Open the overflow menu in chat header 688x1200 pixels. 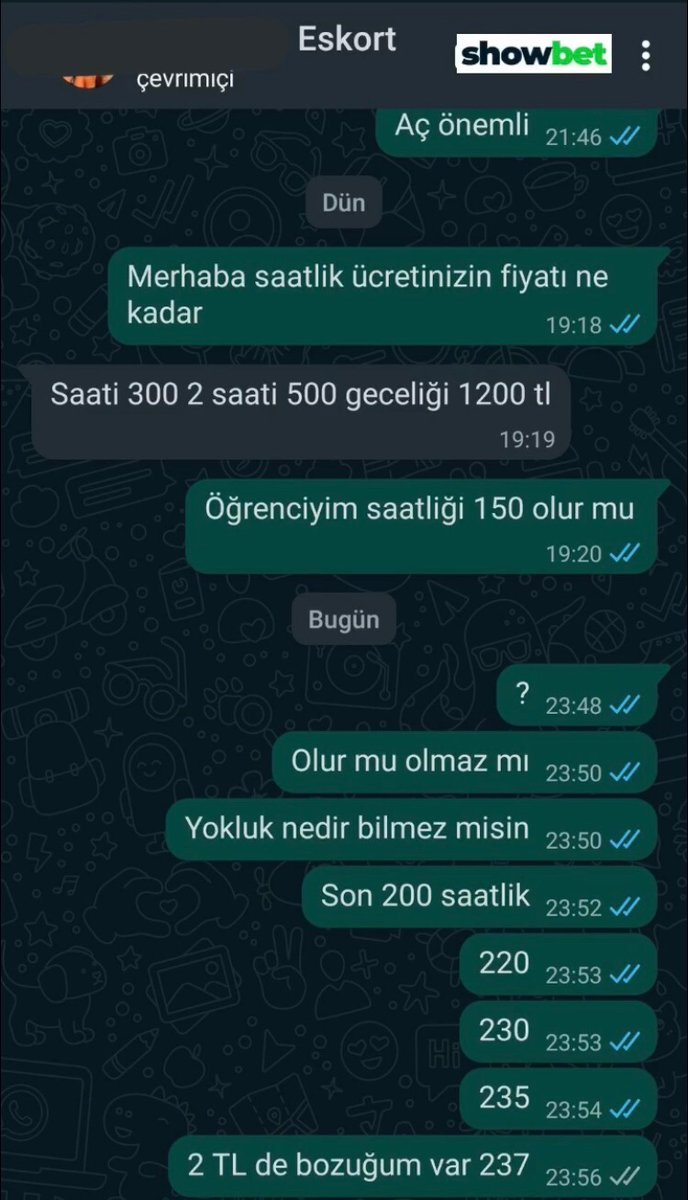(647, 55)
